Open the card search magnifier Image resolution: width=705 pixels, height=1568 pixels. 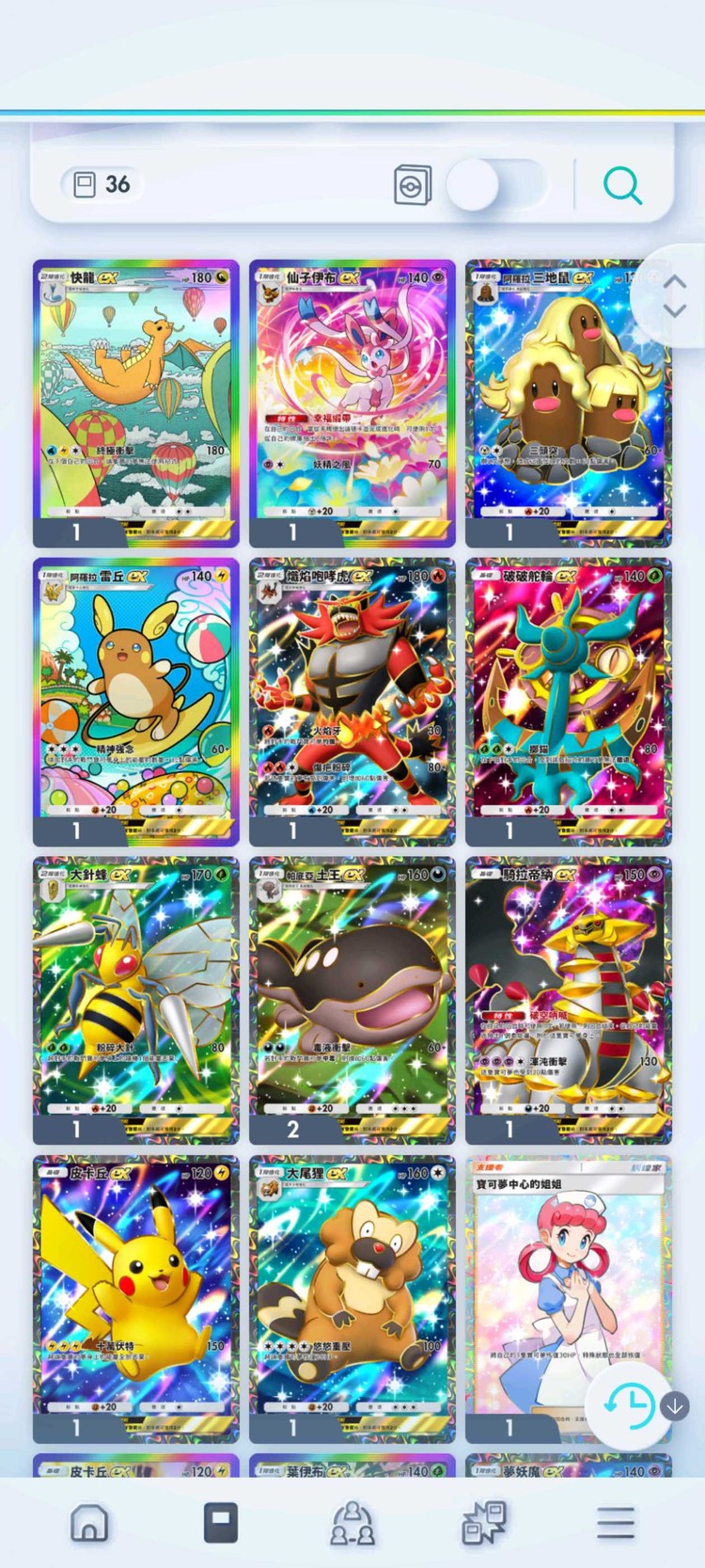pyautogui.click(x=621, y=185)
